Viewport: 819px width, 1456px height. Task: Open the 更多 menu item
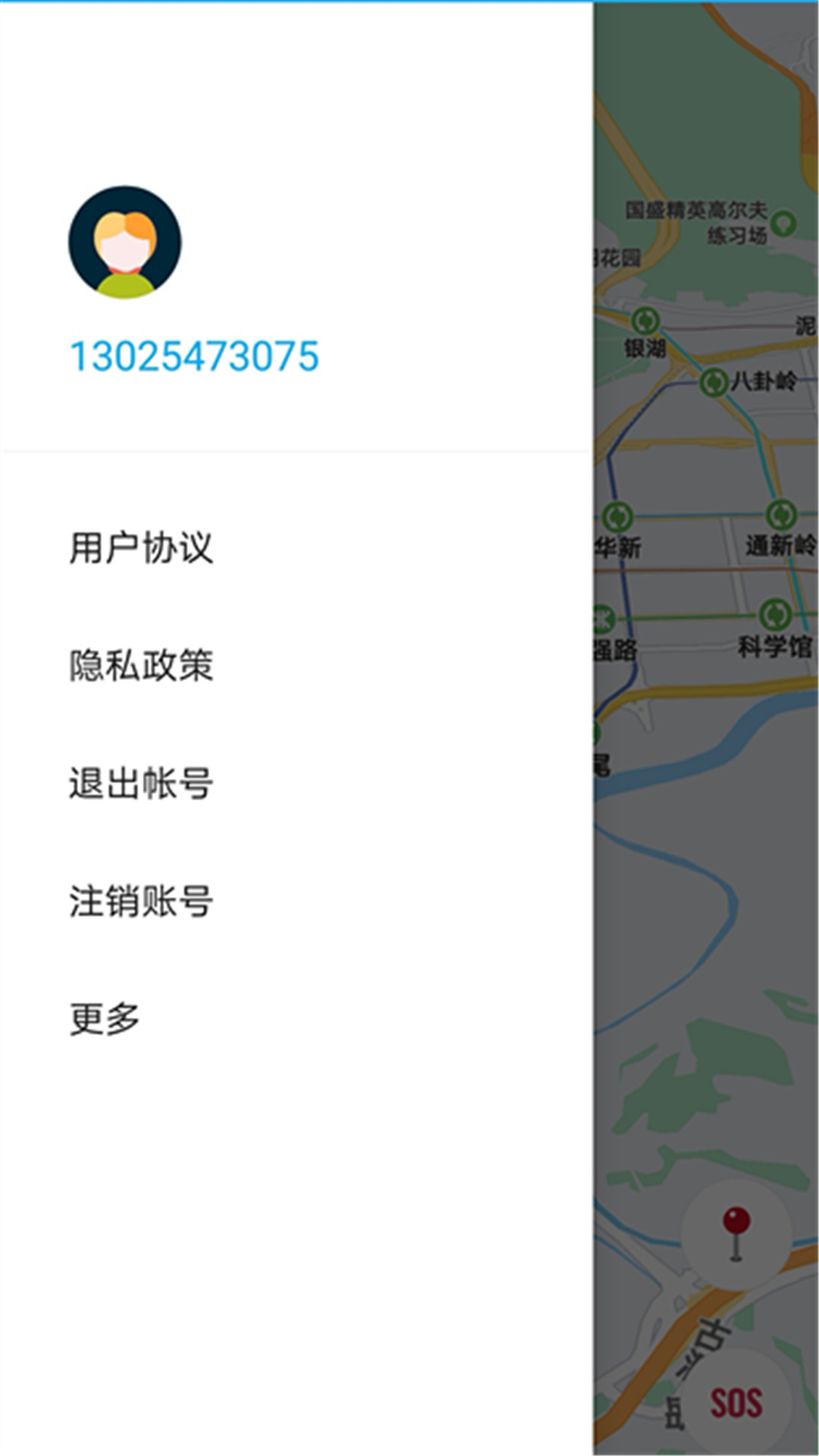pyautogui.click(x=105, y=1018)
